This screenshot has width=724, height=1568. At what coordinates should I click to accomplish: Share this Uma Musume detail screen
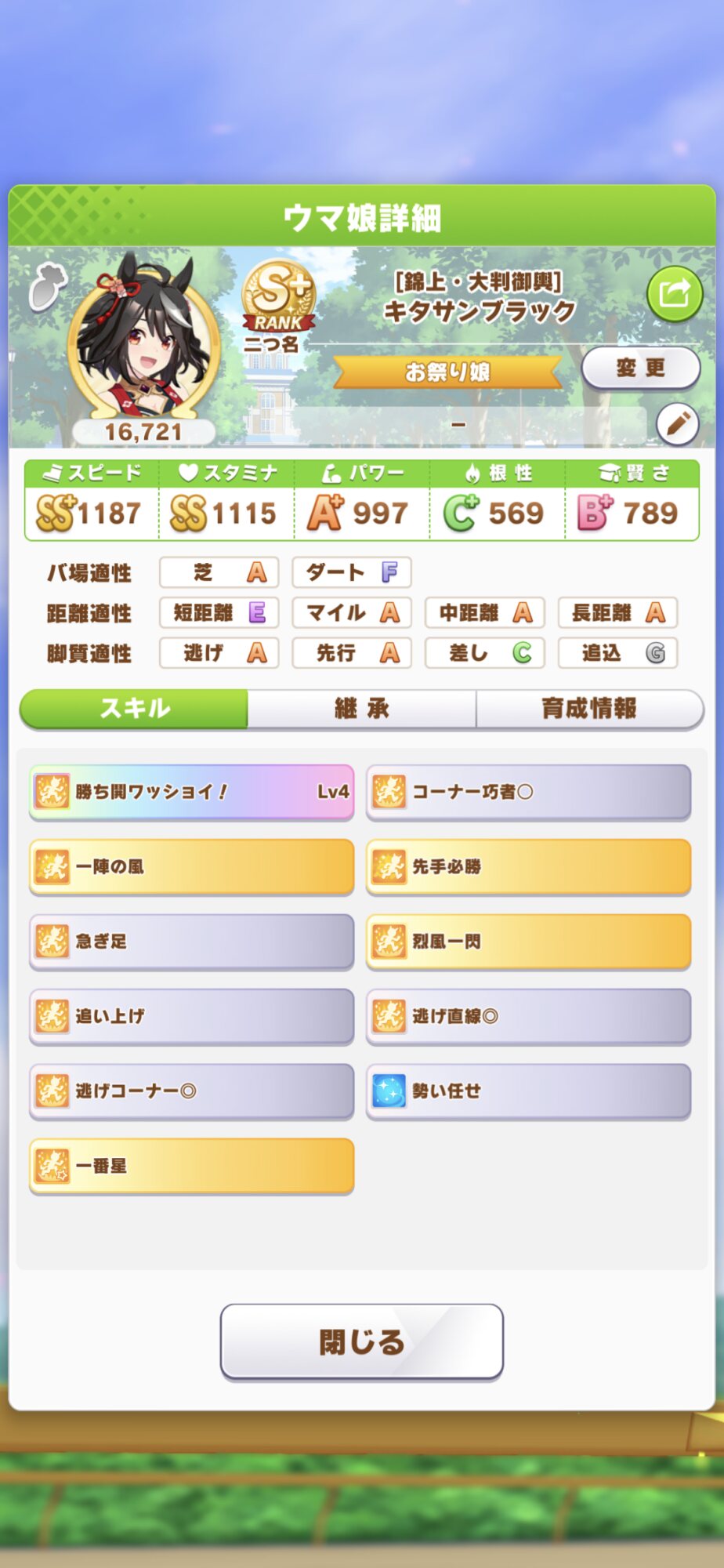(x=674, y=294)
